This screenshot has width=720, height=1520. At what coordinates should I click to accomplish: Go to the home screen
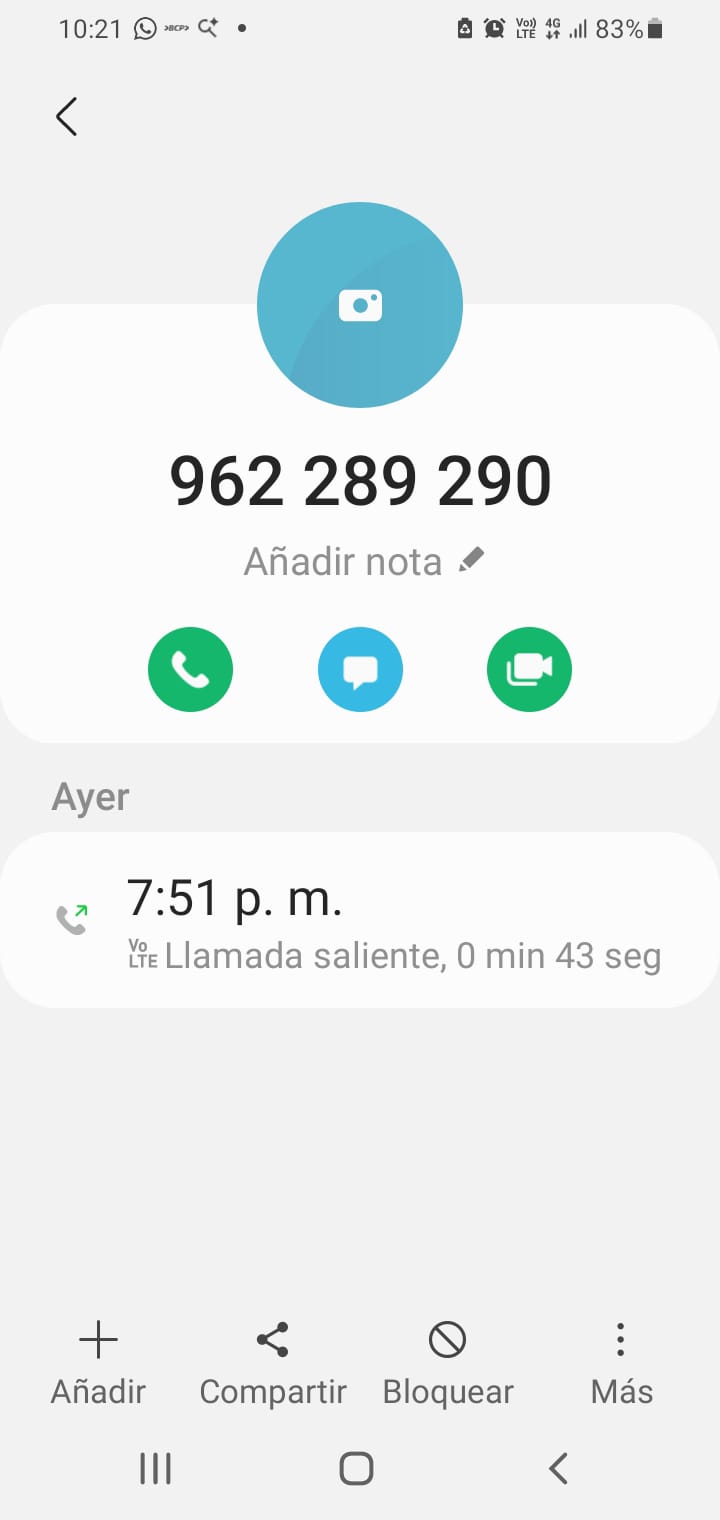[357, 1468]
